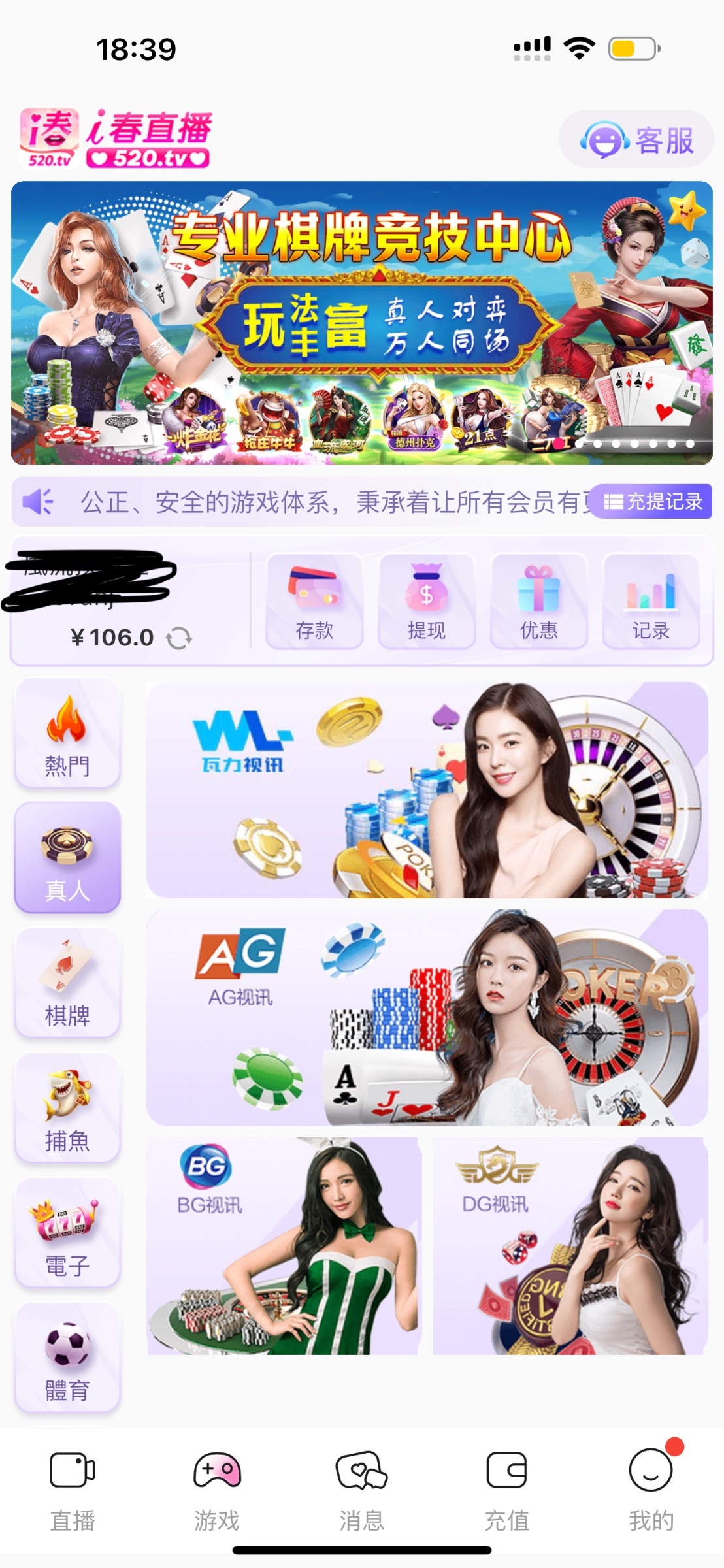Switch to the 電子 category

pyautogui.click(x=67, y=1233)
